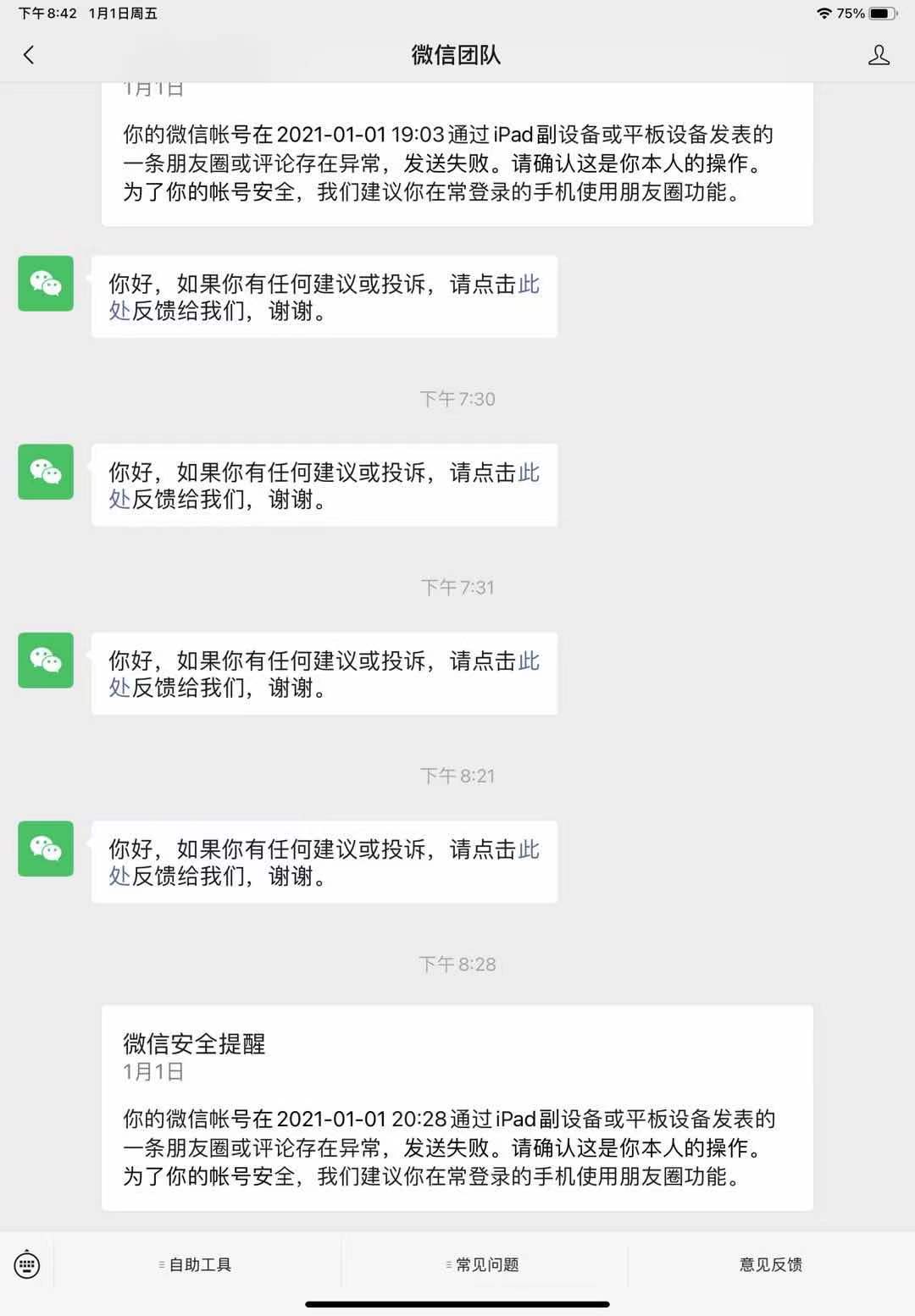Open the 微信安全提醒 card from 20:28
Viewport: 915px width, 1316px height.
pyautogui.click(x=457, y=1108)
